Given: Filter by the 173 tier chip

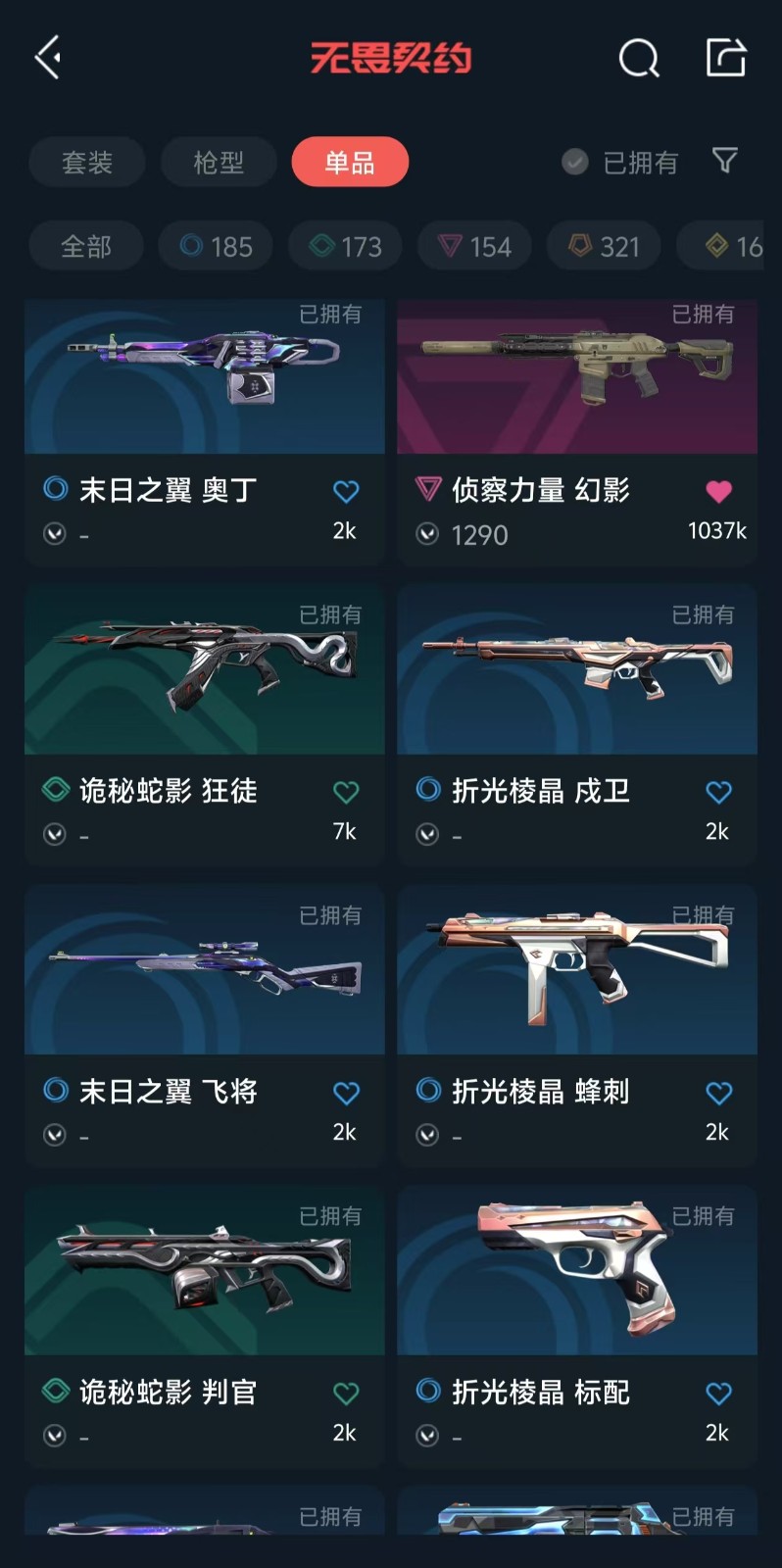Looking at the screenshot, I should (x=345, y=246).
